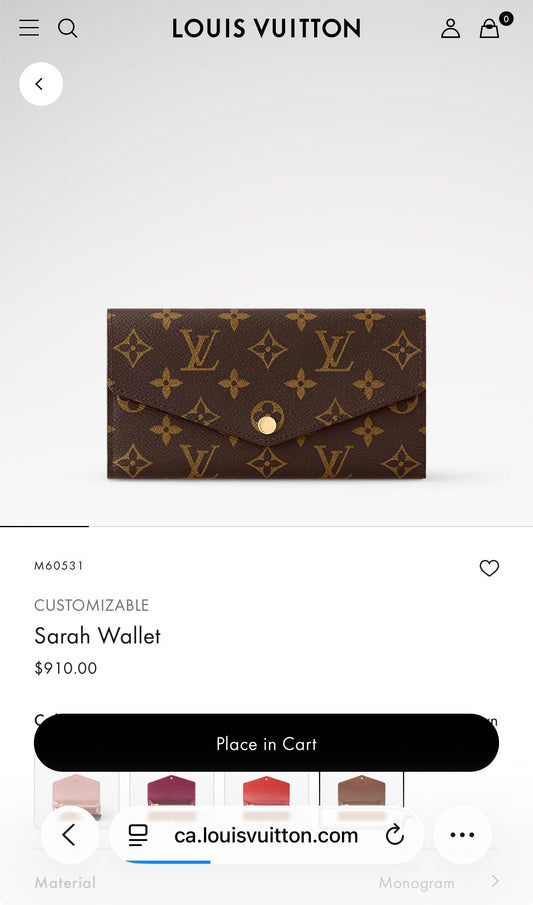
Task: Open the wallet product image
Action: click(x=266, y=394)
